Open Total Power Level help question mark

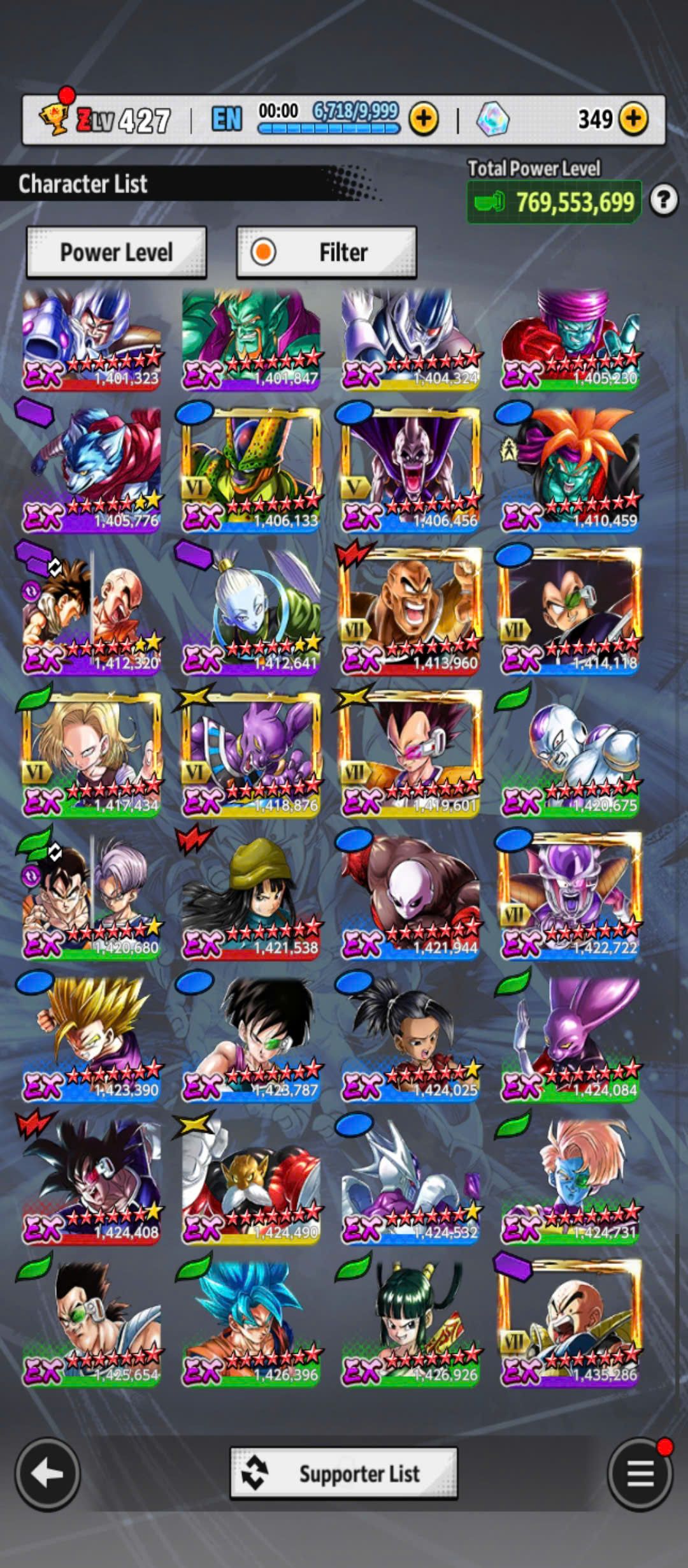coord(663,201)
